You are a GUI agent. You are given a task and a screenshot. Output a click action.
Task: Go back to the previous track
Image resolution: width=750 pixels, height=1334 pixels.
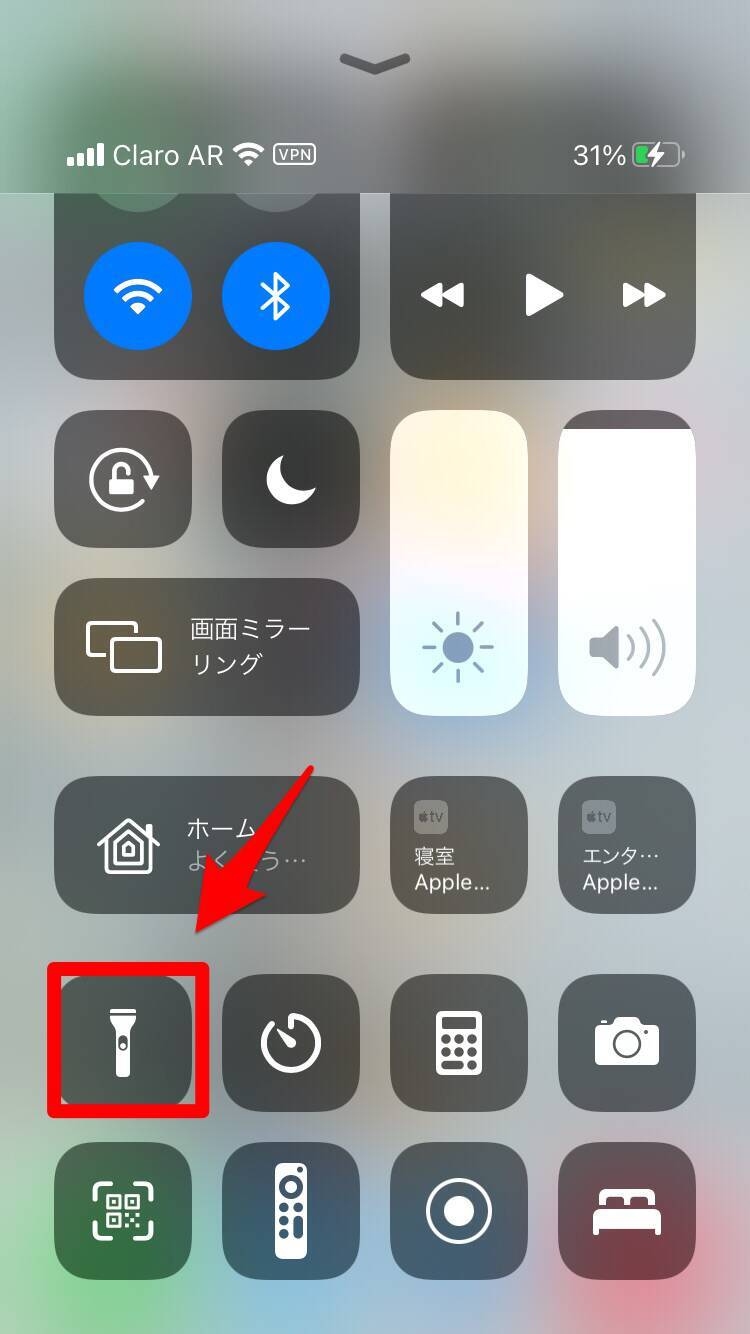pos(442,295)
